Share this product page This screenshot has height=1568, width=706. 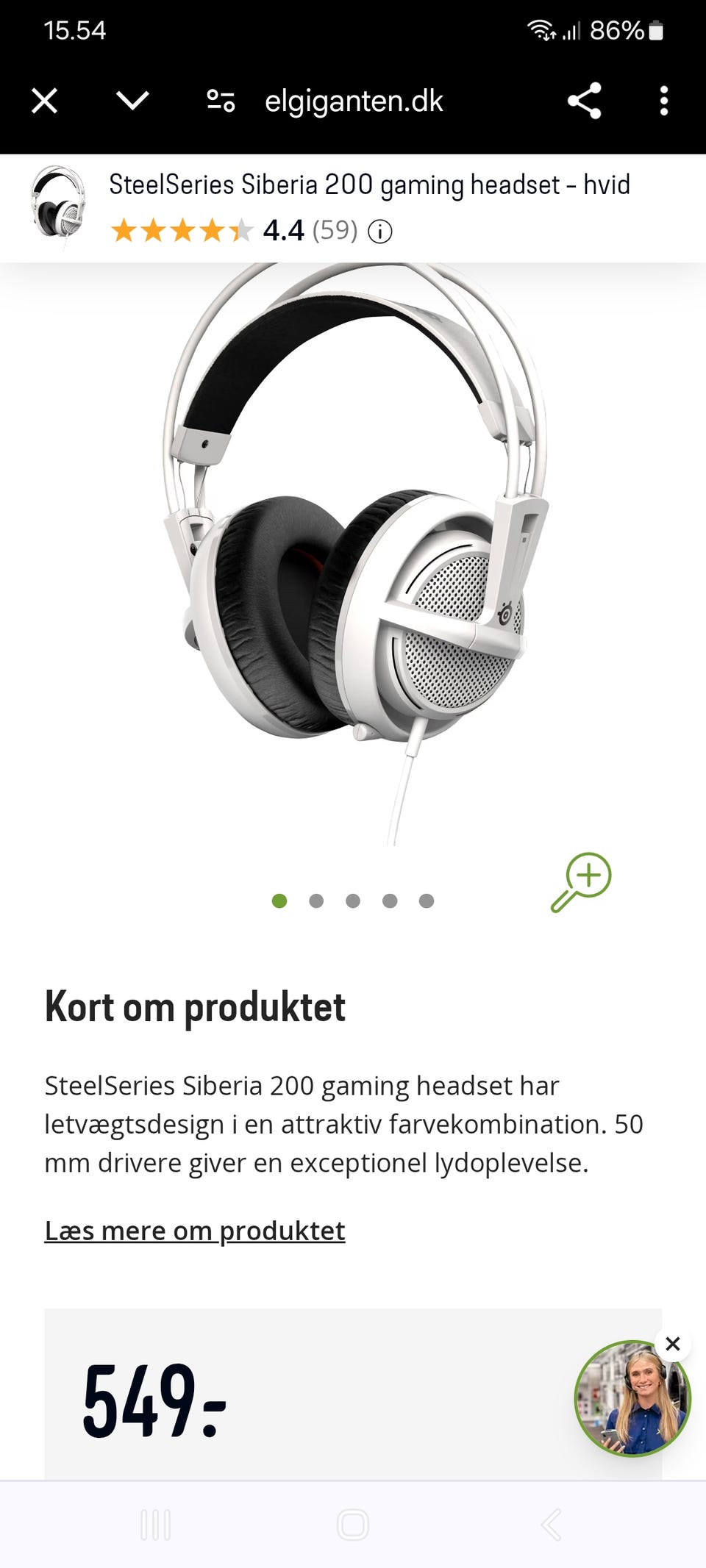click(x=585, y=101)
